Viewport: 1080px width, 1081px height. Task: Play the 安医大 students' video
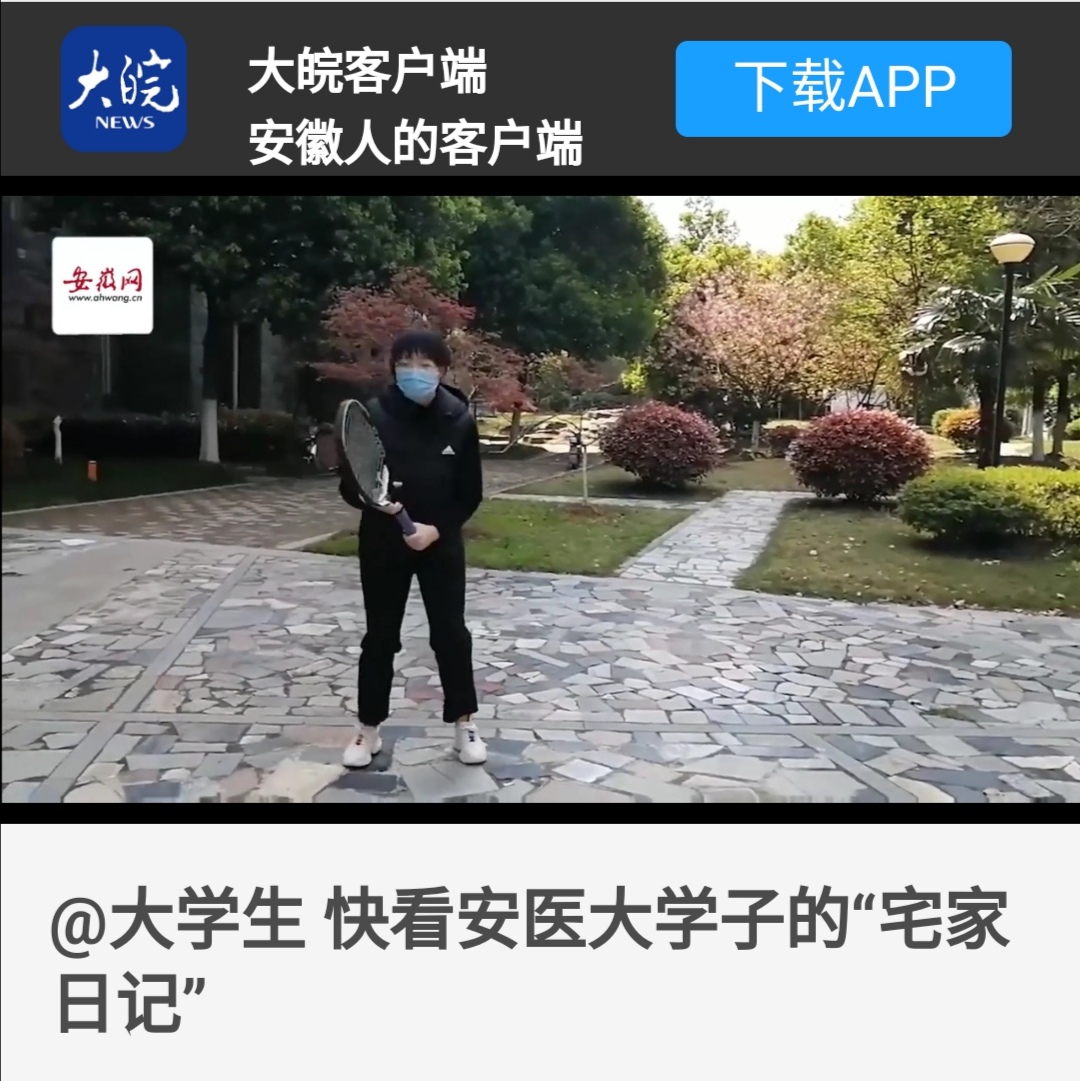point(540,499)
